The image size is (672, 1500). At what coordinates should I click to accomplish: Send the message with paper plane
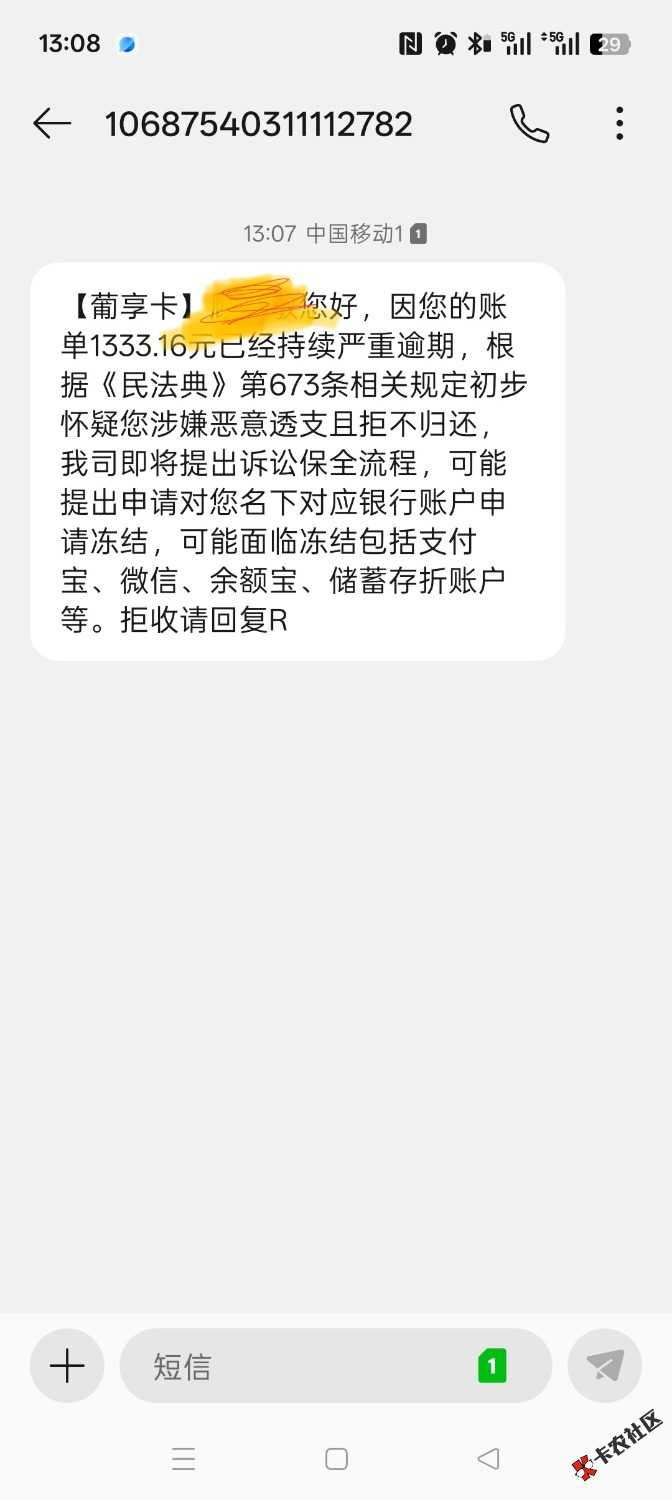click(604, 1366)
